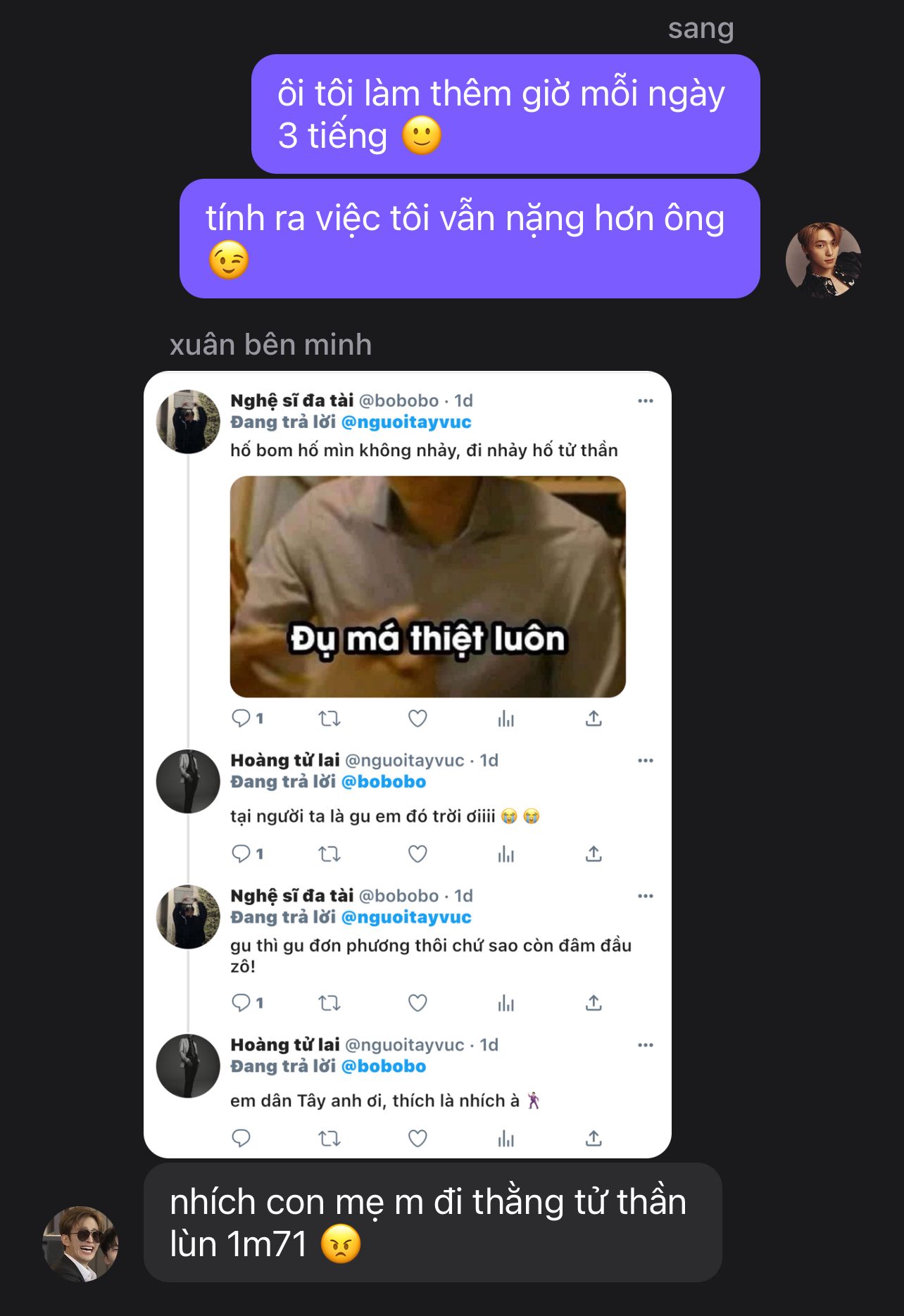Open xuân bên minh's avatar
This screenshot has width=904, height=1316.
click(80, 1244)
